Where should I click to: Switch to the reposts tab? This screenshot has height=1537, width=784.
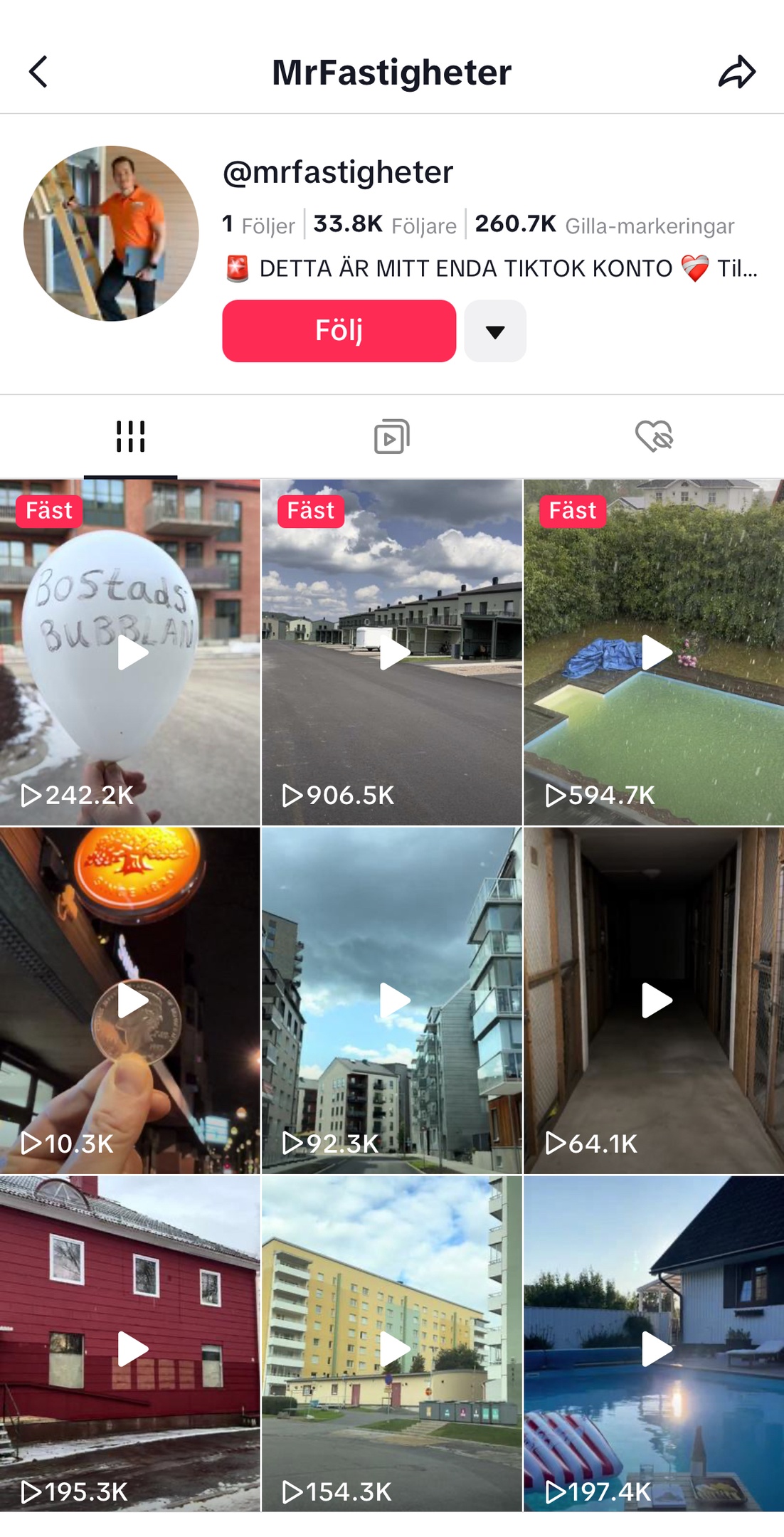coord(391,436)
